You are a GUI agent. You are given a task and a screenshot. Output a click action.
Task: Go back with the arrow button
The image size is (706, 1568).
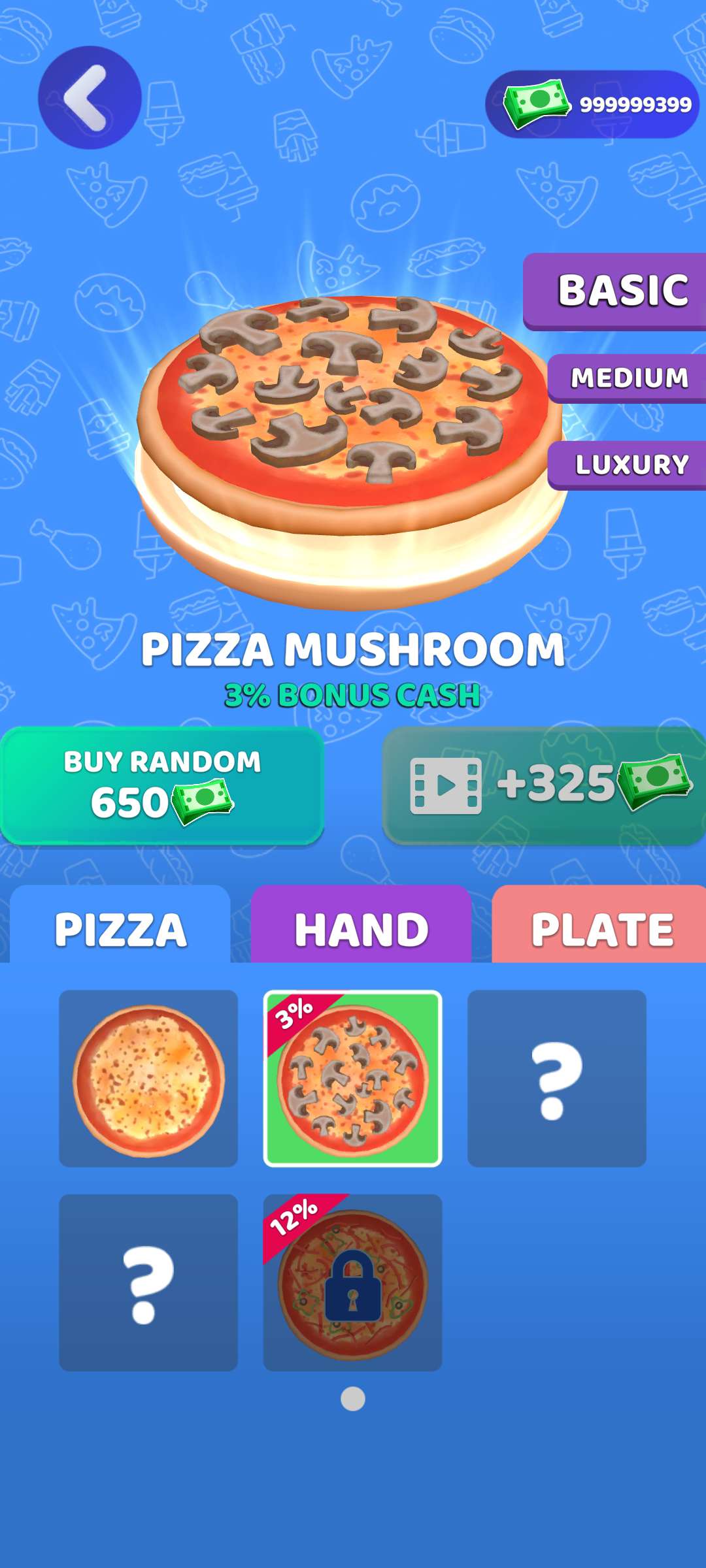click(90, 98)
